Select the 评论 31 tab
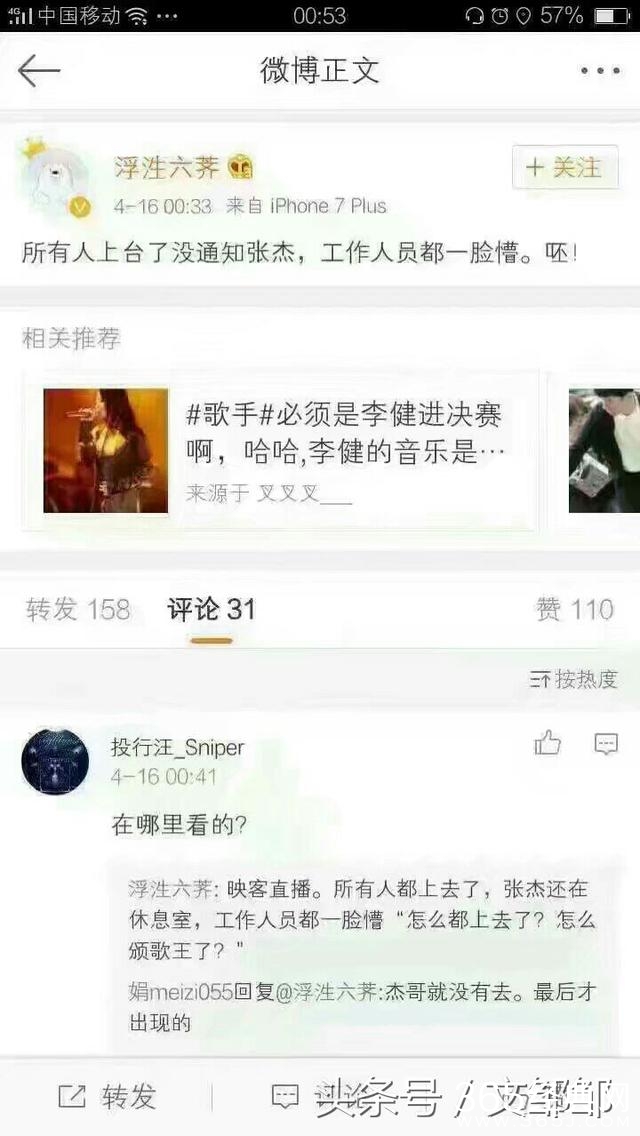The width and height of the screenshot is (640, 1136). pos(211,609)
